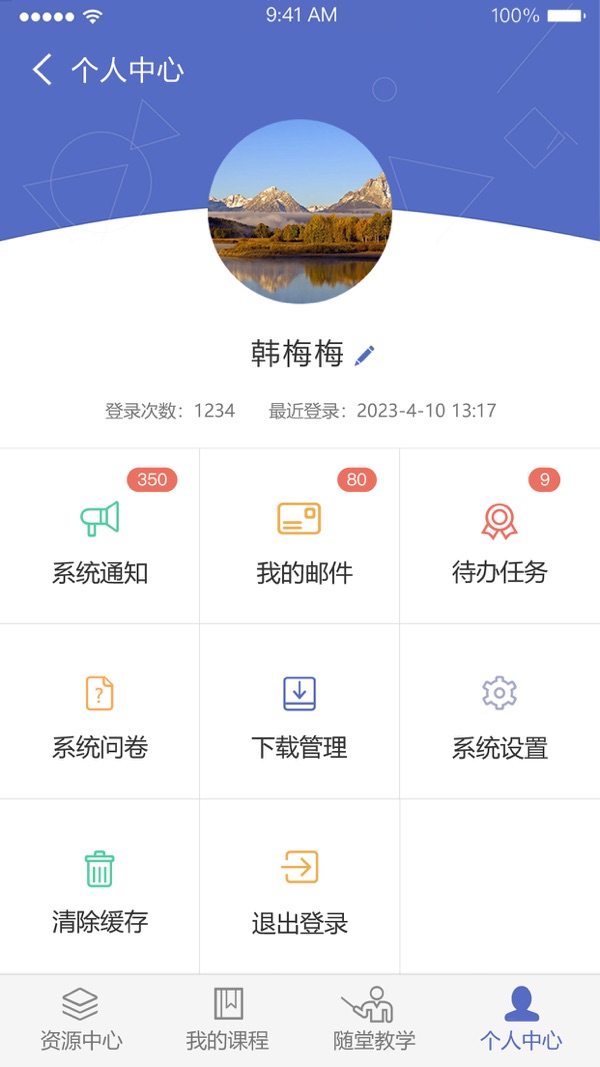Edit the name 韩梅梅 with the pencil icon

point(365,354)
